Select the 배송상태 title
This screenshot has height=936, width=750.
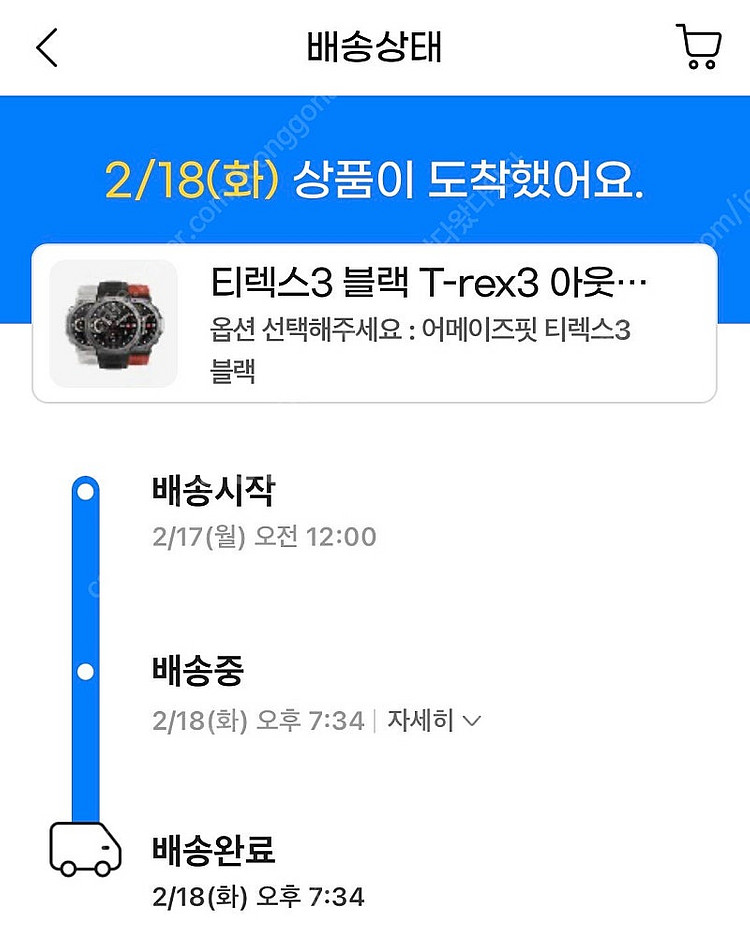(375, 45)
